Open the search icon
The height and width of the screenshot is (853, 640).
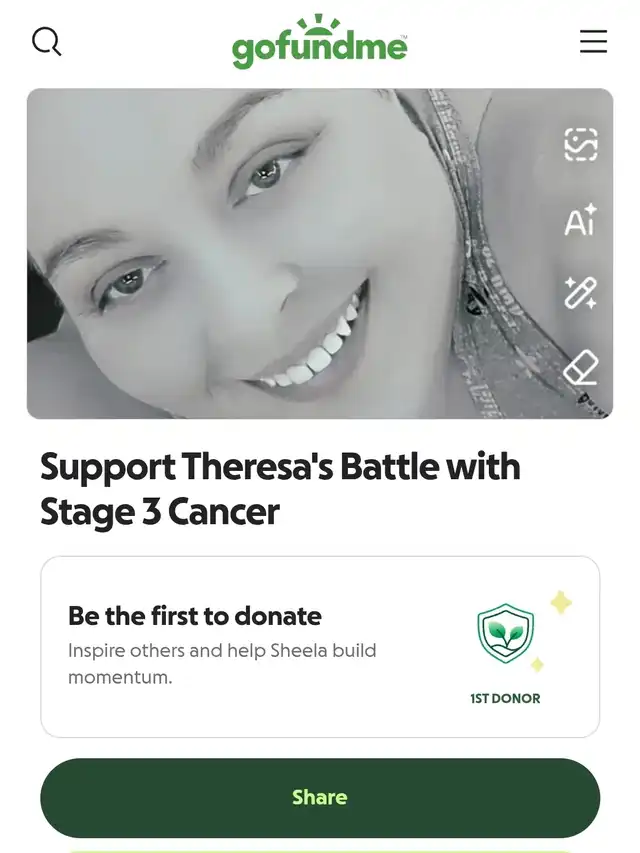(47, 42)
